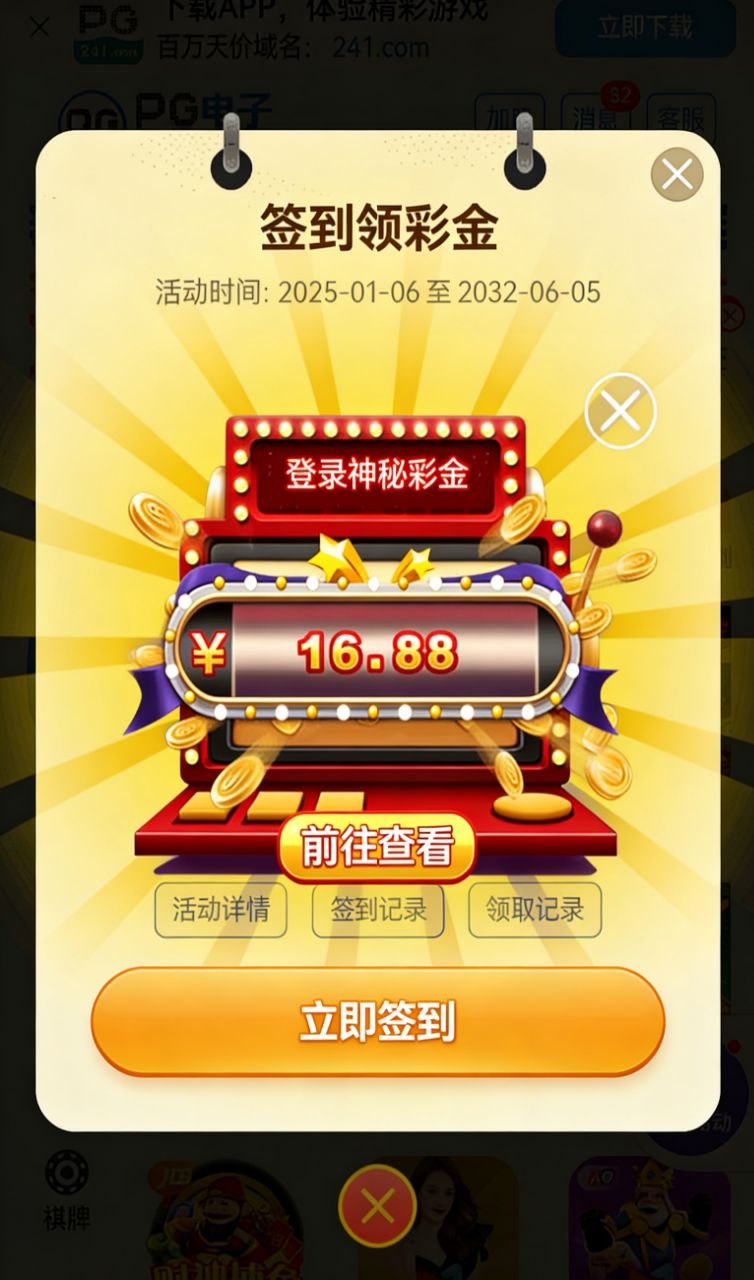754x1280 pixels.
Task: View 领取记录 claim records
Action: [x=536, y=910]
